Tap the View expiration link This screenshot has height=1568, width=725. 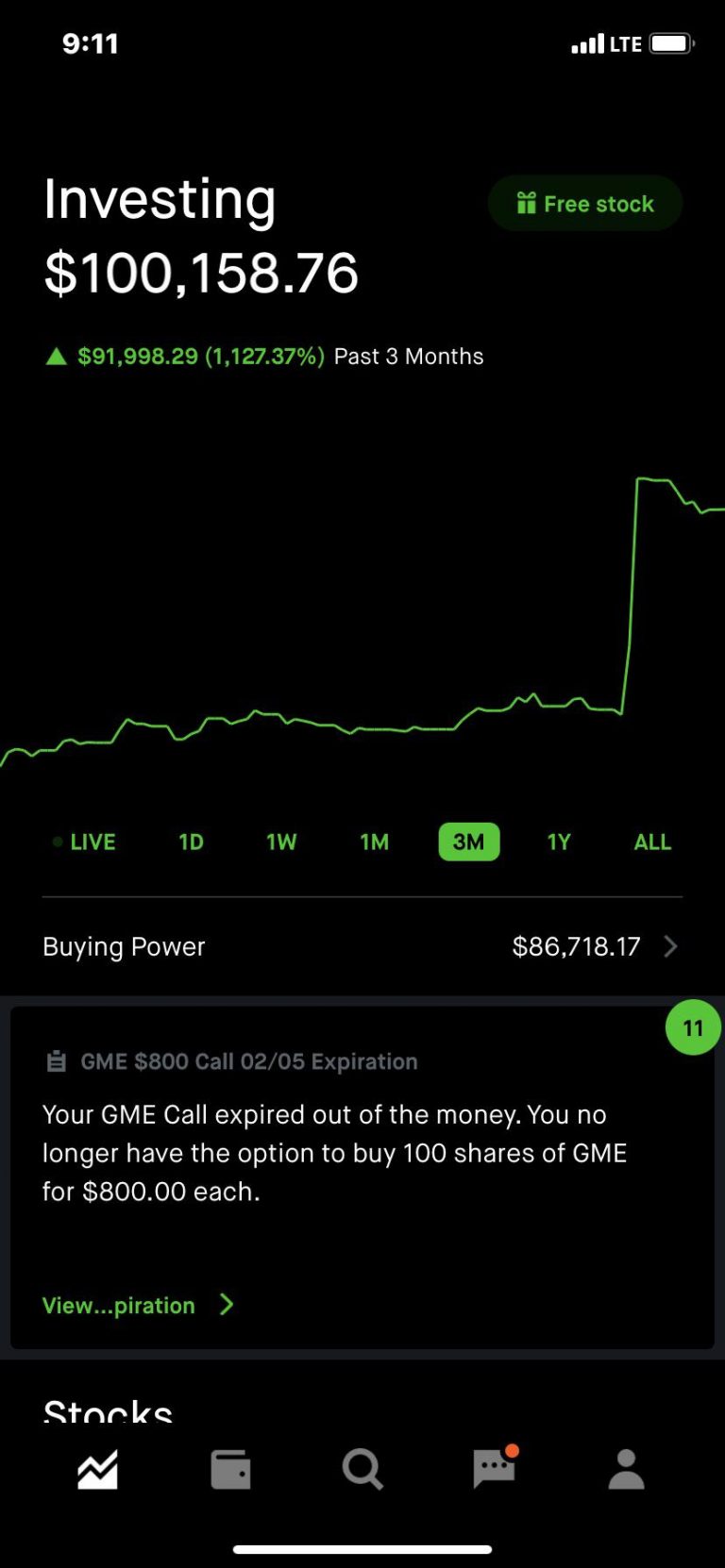(138, 1305)
